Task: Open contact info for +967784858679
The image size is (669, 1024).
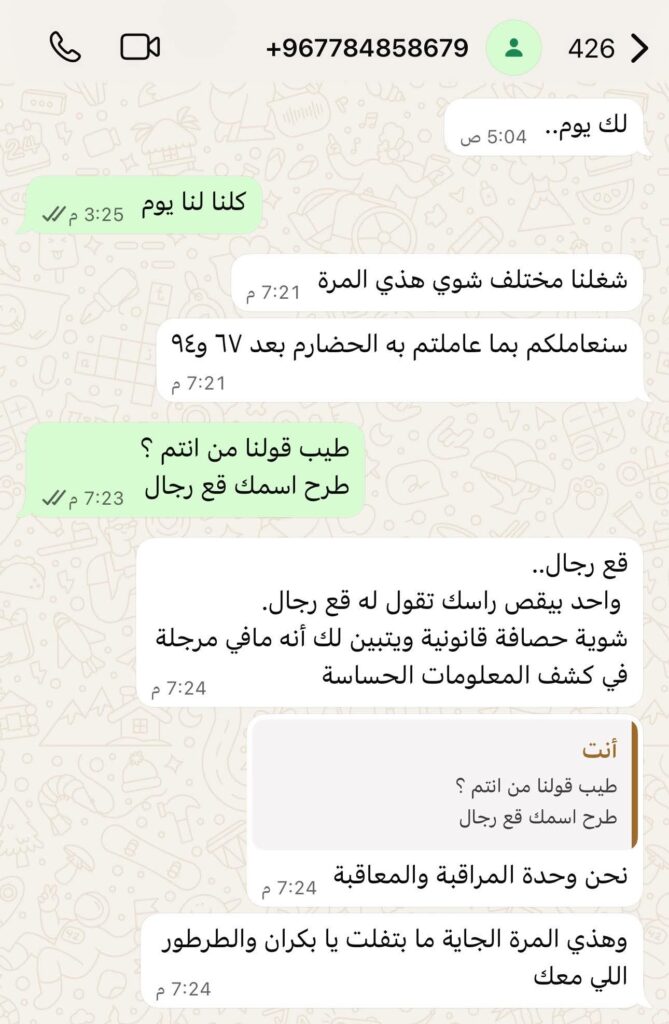Action: [367, 48]
